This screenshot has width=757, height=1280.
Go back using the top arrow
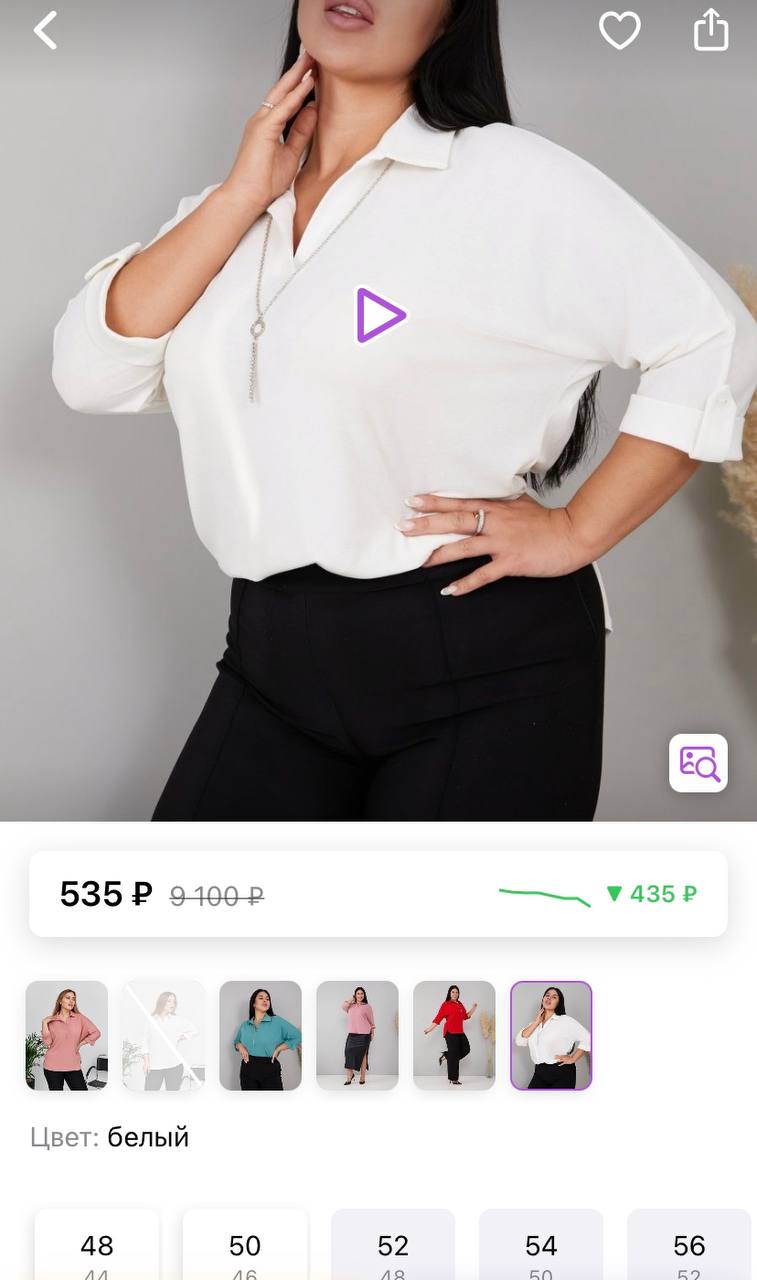[45, 31]
